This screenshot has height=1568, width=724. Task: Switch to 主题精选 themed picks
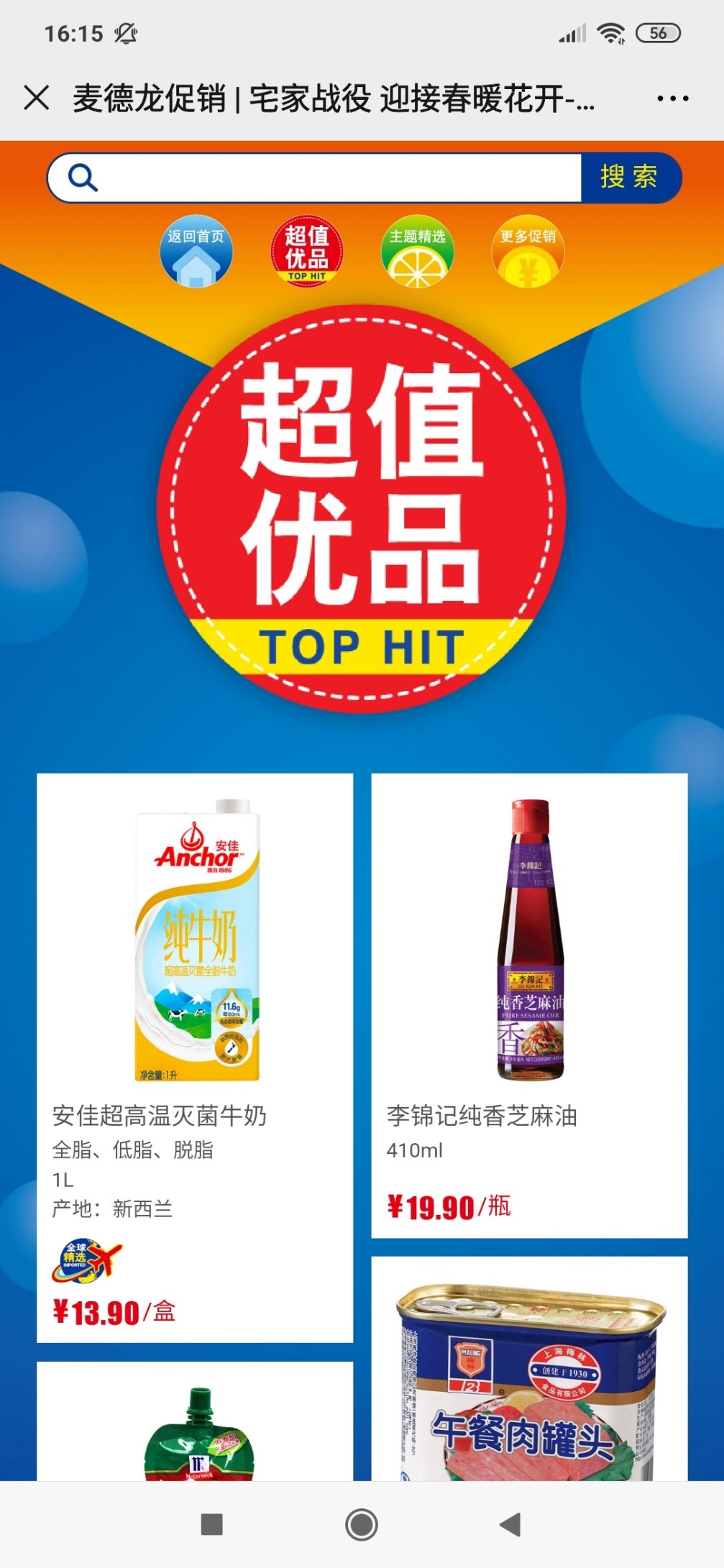click(417, 252)
